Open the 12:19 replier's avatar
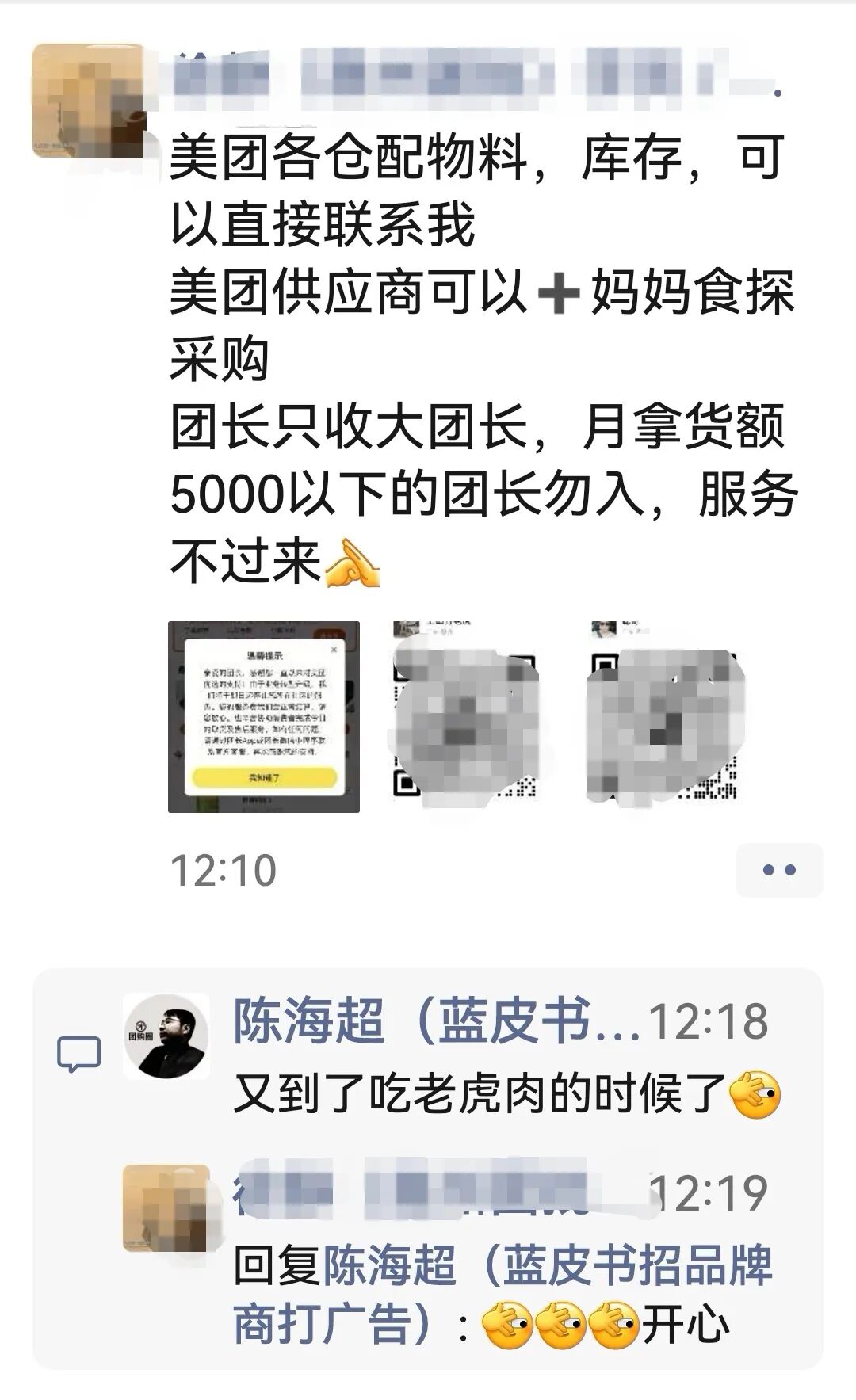856x1400 pixels. point(166,1207)
